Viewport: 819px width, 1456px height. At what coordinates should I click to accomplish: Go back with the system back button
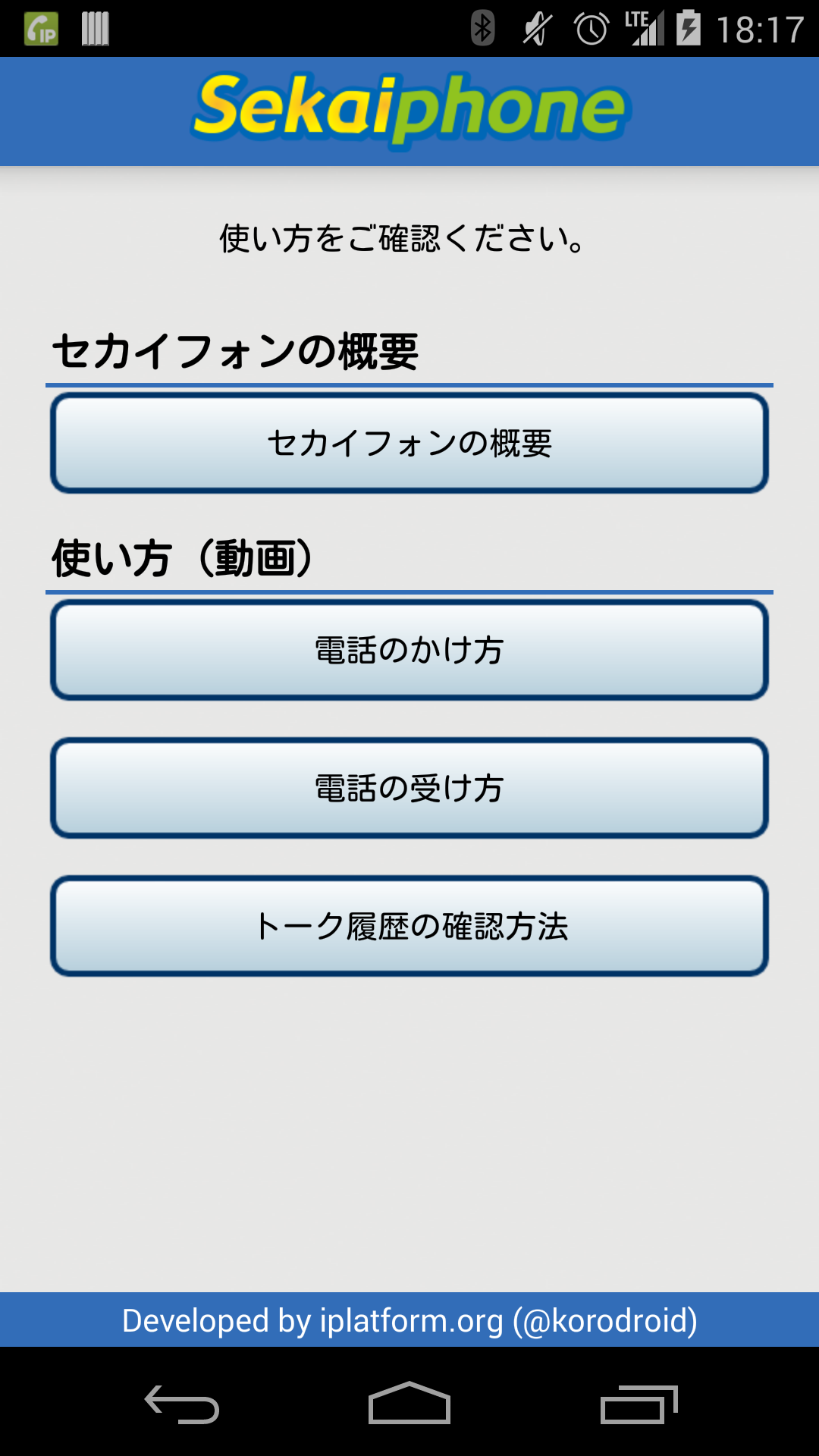[182, 1404]
